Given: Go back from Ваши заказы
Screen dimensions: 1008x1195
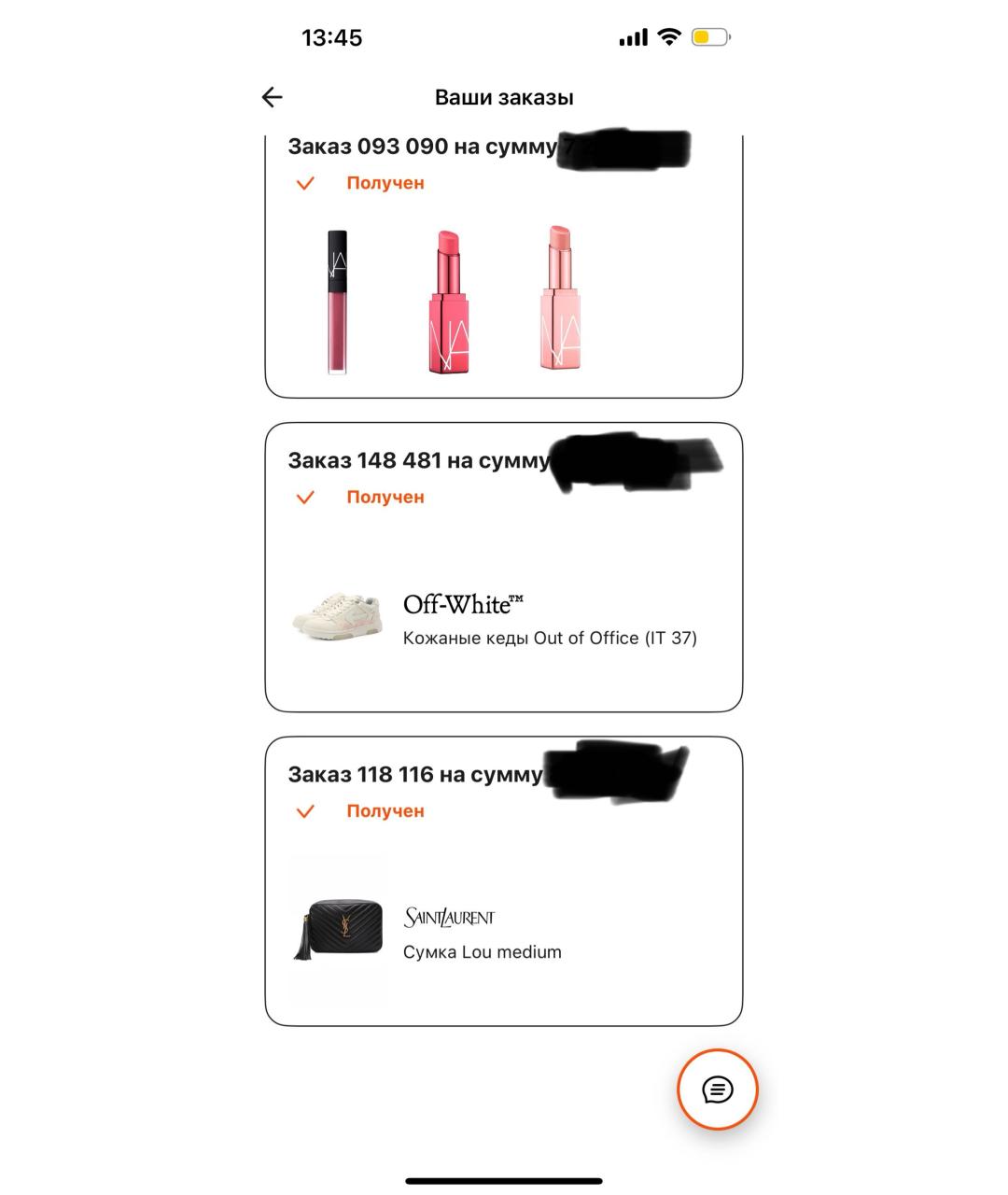Looking at the screenshot, I should pyautogui.click(x=272, y=97).
